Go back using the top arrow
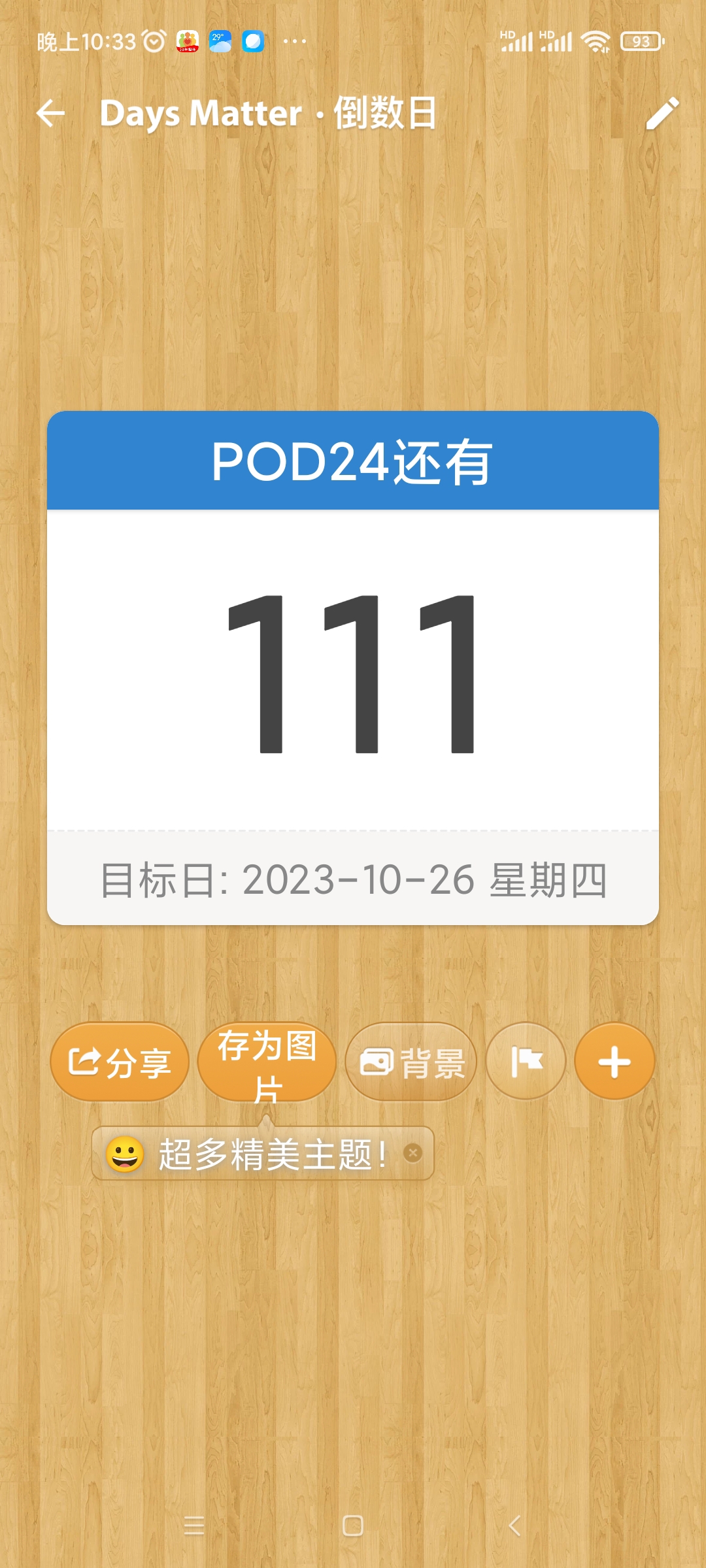Screen dimensions: 706x1568 coord(51,114)
